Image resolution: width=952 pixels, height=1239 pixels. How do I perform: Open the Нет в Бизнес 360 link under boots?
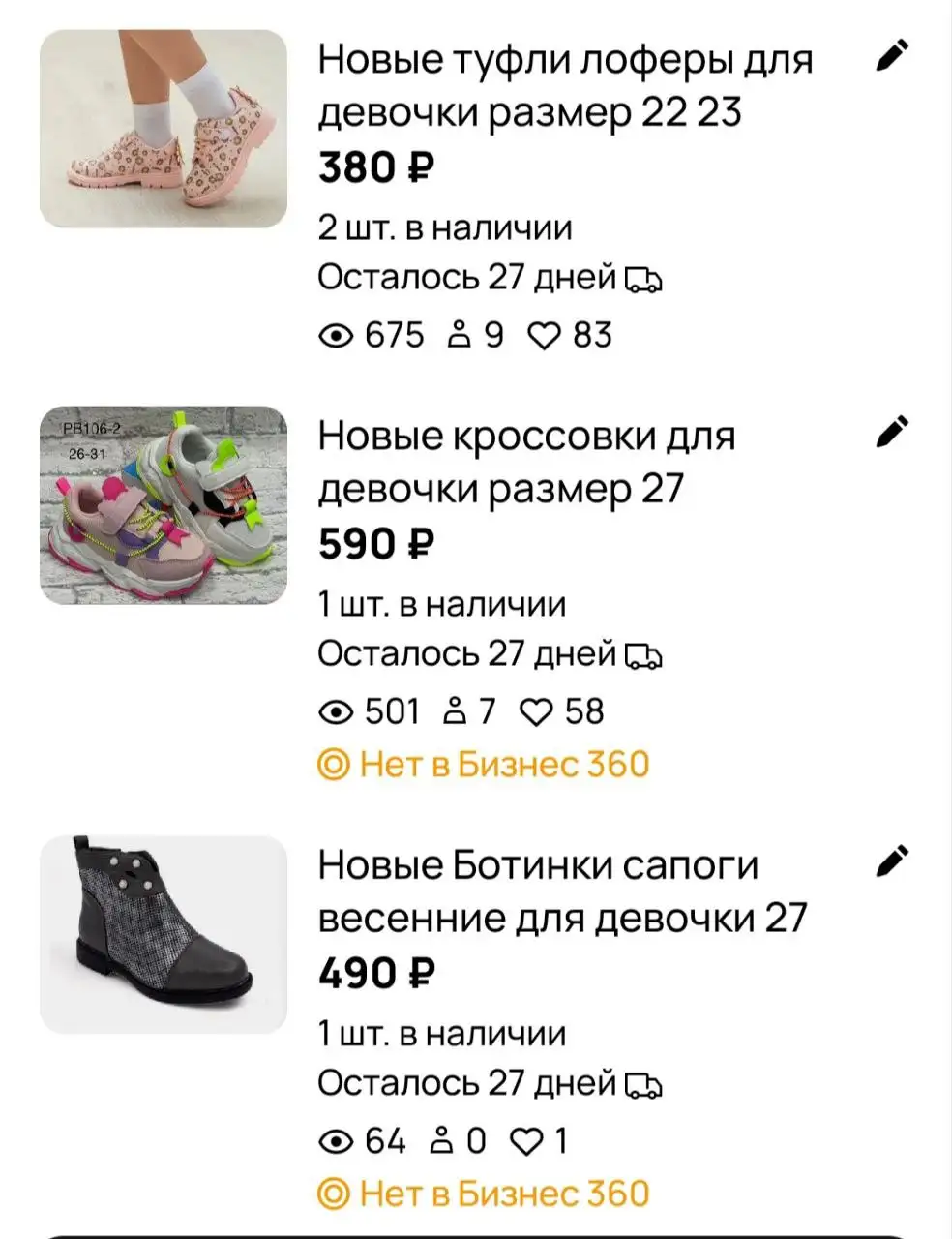pos(503,1193)
